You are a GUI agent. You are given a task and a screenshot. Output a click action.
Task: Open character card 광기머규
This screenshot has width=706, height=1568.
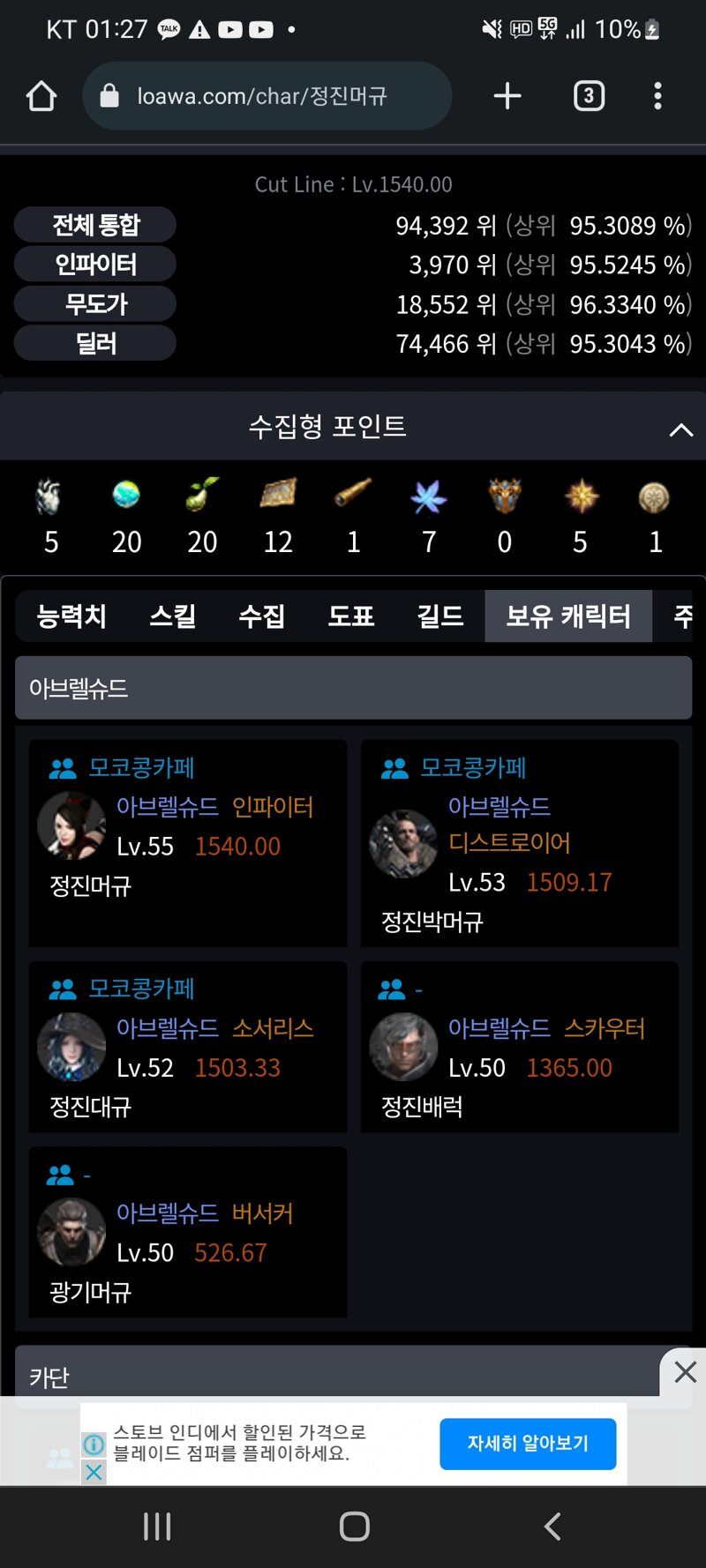pos(187,1232)
